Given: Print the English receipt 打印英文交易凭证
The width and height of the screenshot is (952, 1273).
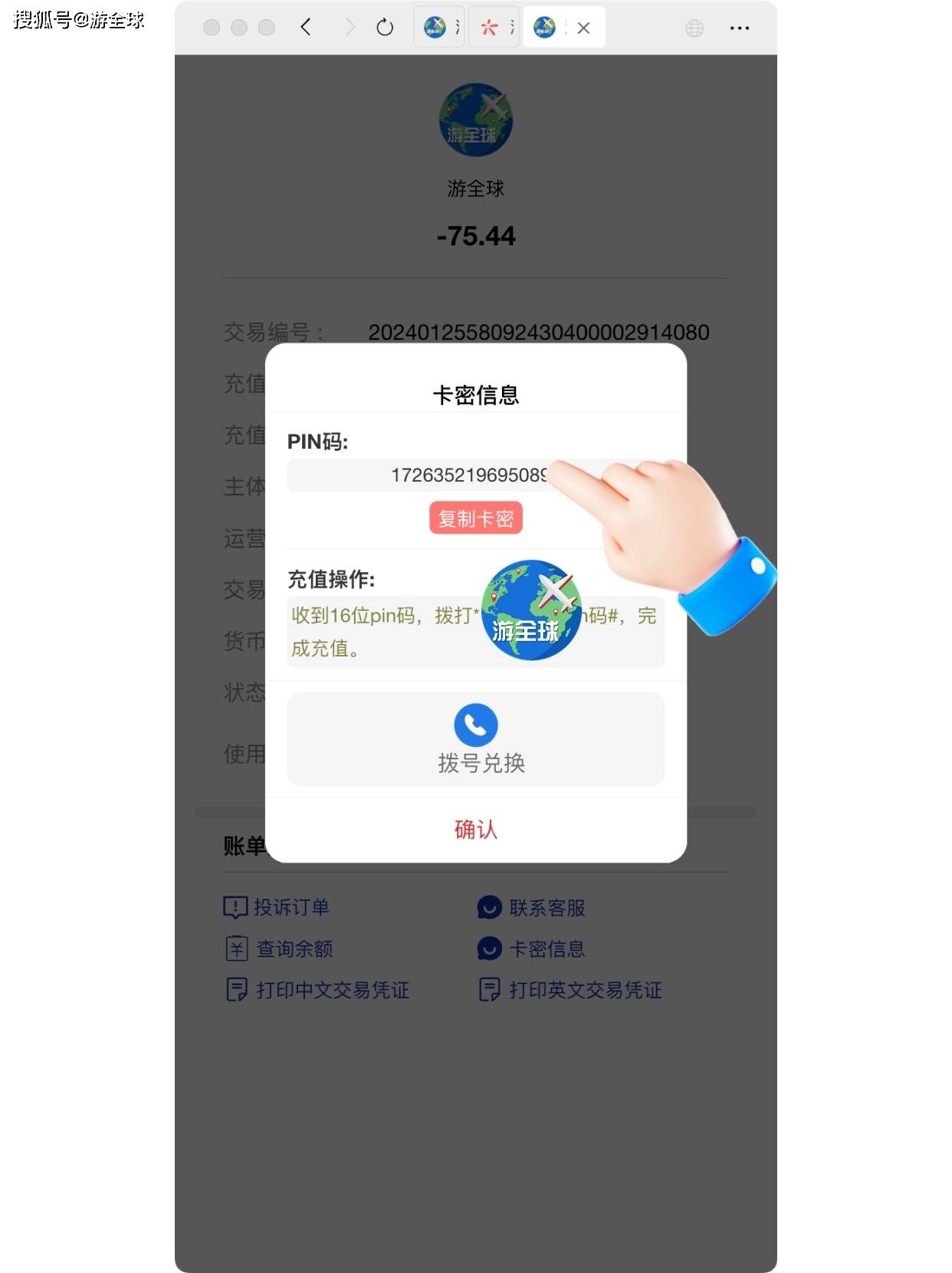Looking at the screenshot, I should [x=571, y=990].
